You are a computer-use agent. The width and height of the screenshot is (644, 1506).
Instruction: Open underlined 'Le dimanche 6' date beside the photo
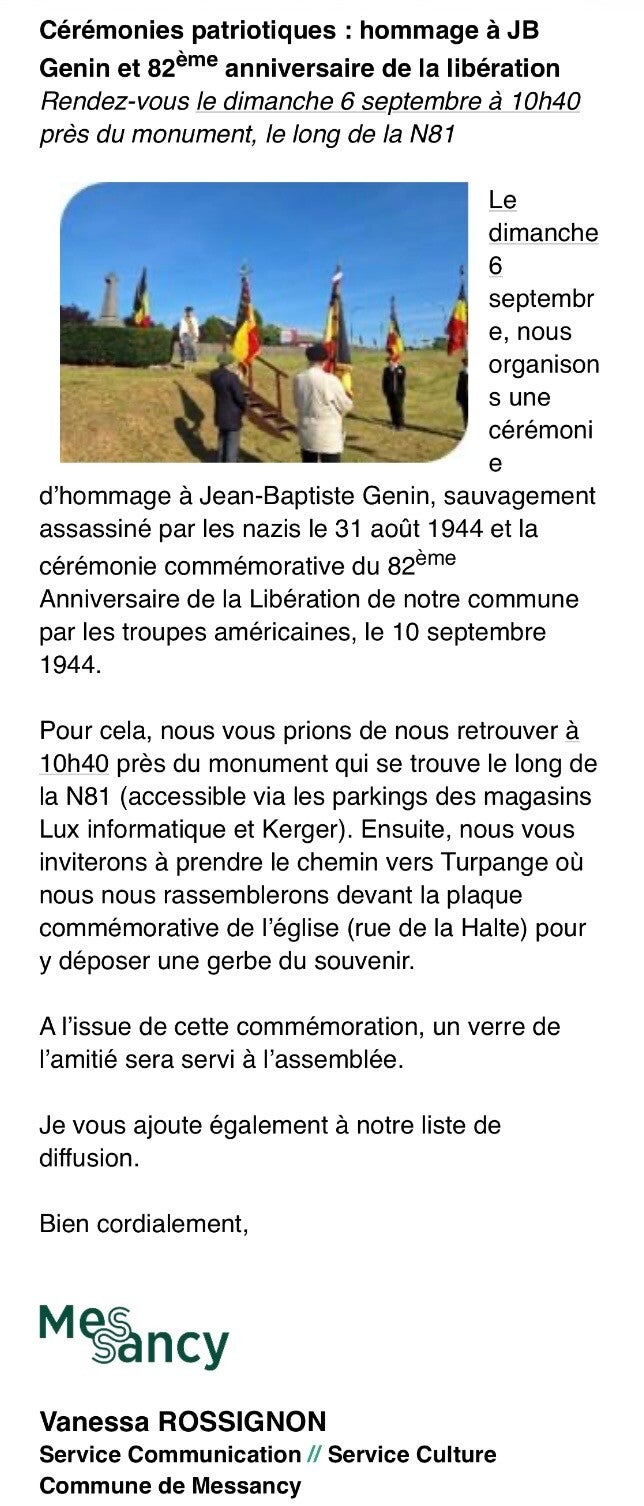point(543,233)
